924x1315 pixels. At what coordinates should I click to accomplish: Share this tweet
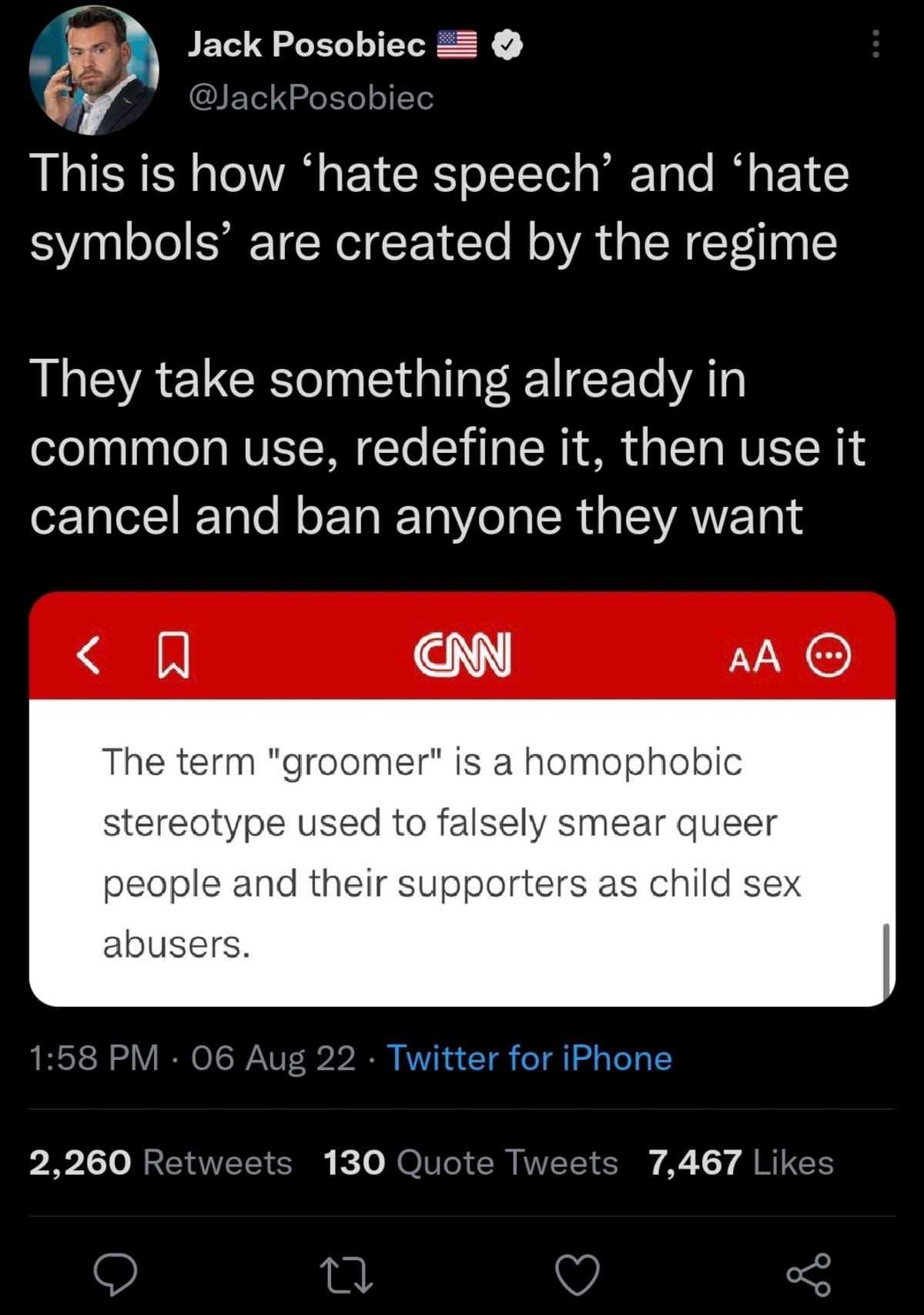coord(808,1273)
